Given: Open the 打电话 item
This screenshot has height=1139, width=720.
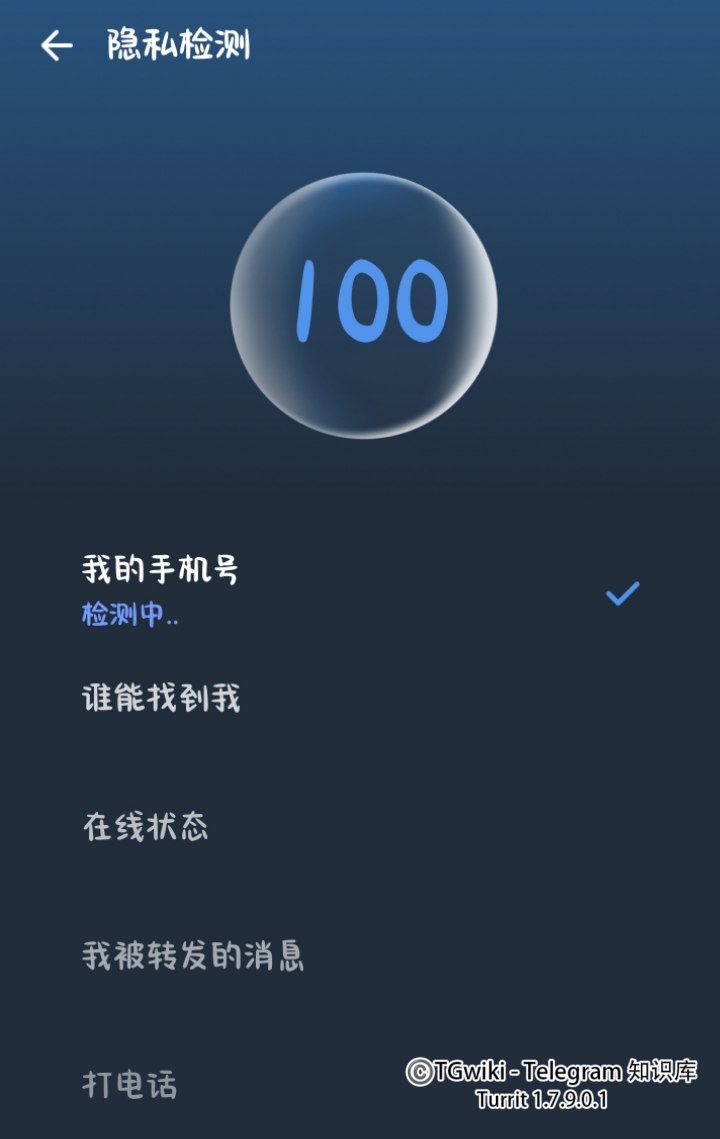Looking at the screenshot, I should 130,1085.
